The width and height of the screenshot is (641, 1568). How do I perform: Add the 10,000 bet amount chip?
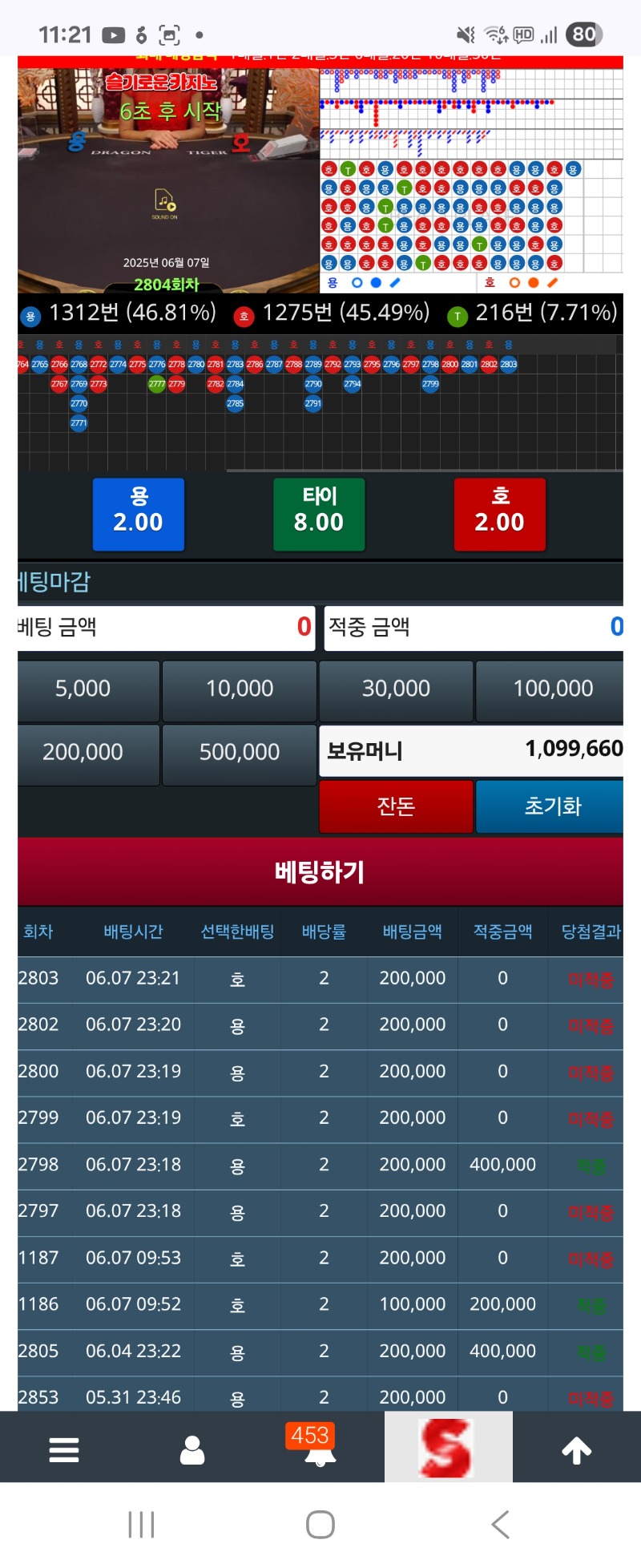(240, 689)
